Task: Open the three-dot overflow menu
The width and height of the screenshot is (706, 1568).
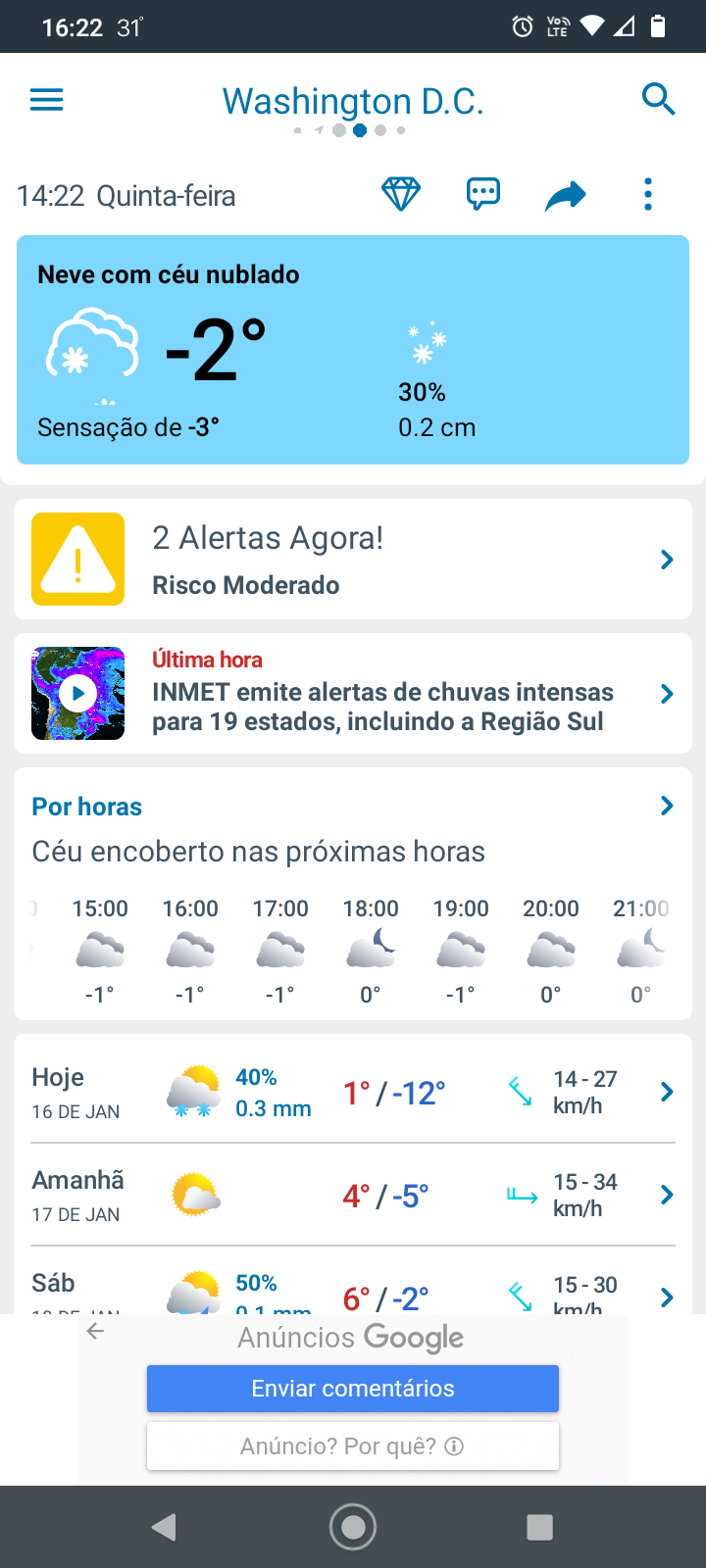Action: [x=647, y=194]
